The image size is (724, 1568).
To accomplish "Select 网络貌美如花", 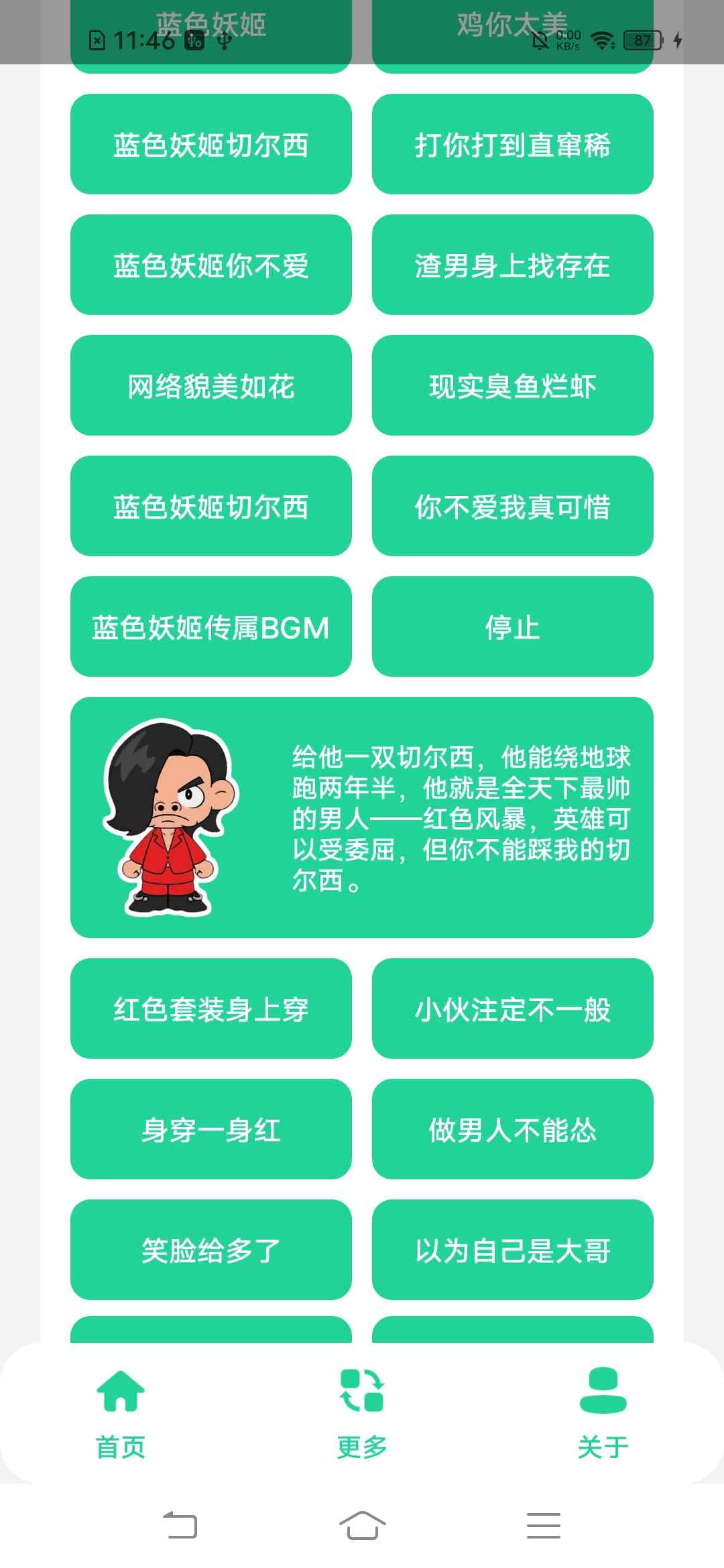I will coord(211,385).
